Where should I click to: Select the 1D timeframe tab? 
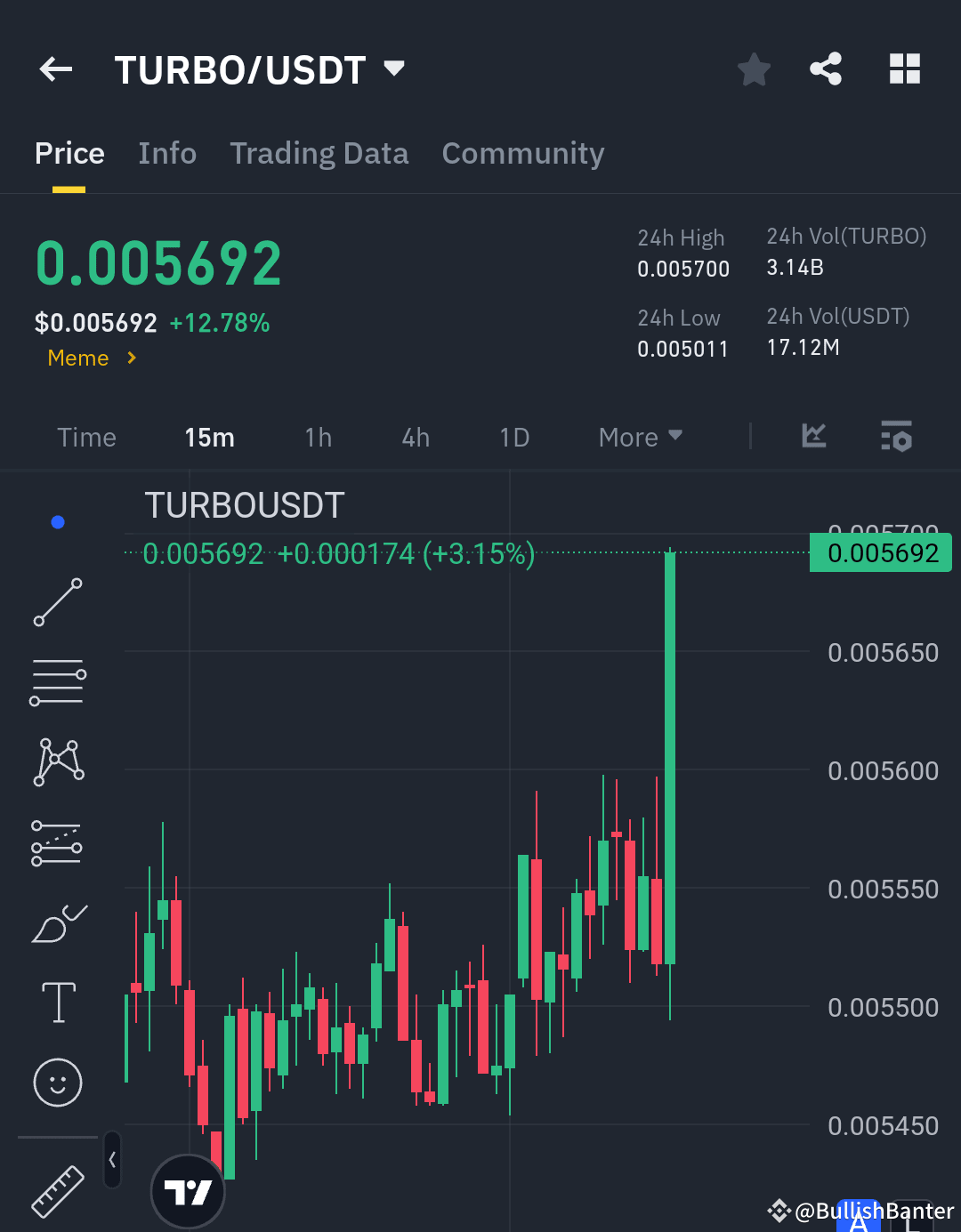513,437
